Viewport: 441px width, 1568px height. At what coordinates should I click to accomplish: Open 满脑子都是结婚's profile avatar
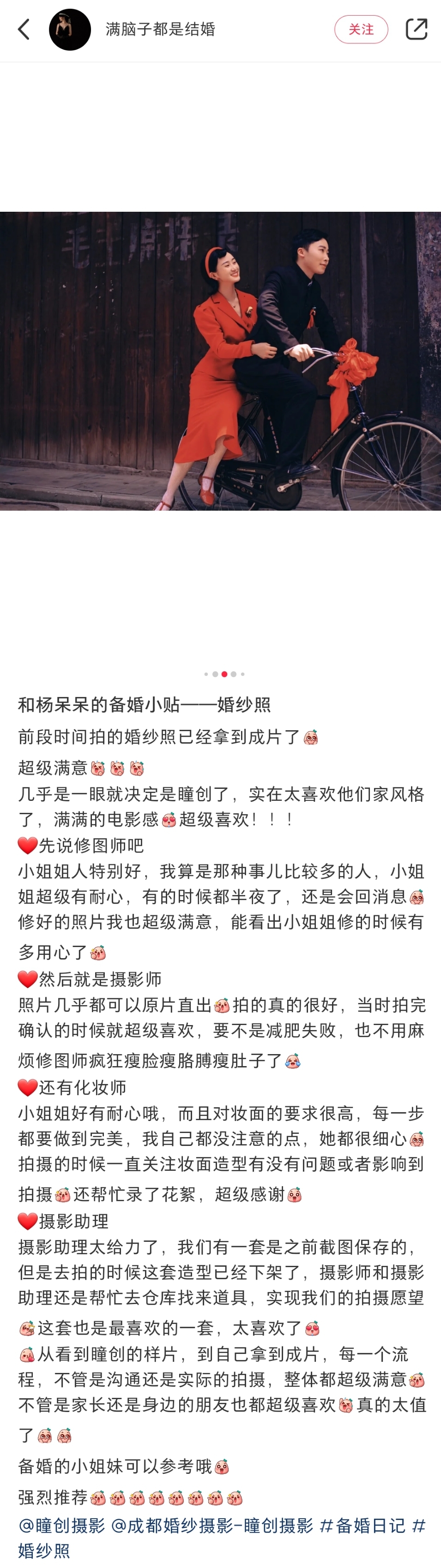pyautogui.click(x=69, y=29)
